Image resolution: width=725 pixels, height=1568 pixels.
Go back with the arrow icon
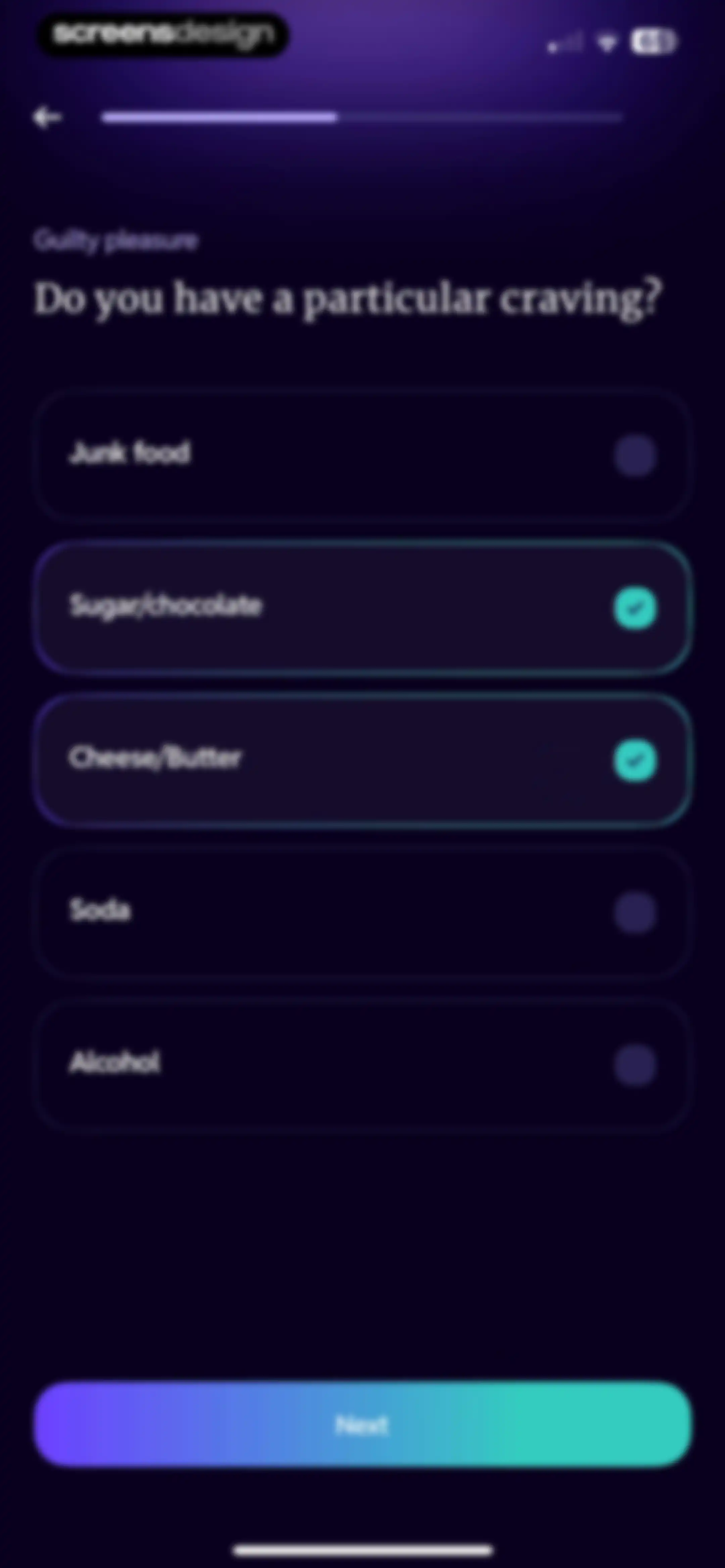coord(47,117)
